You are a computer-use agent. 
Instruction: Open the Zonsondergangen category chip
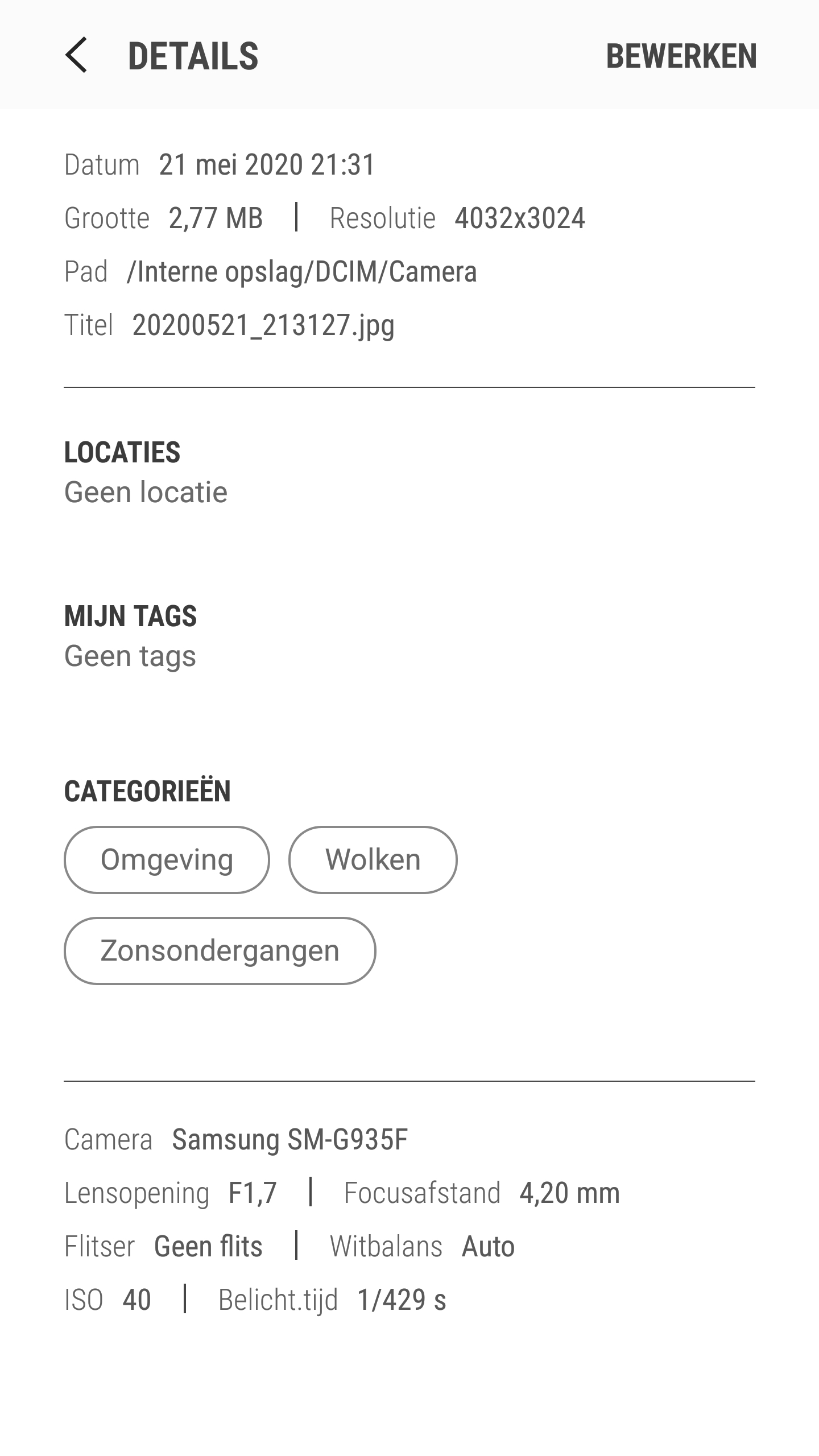pyautogui.click(x=220, y=951)
